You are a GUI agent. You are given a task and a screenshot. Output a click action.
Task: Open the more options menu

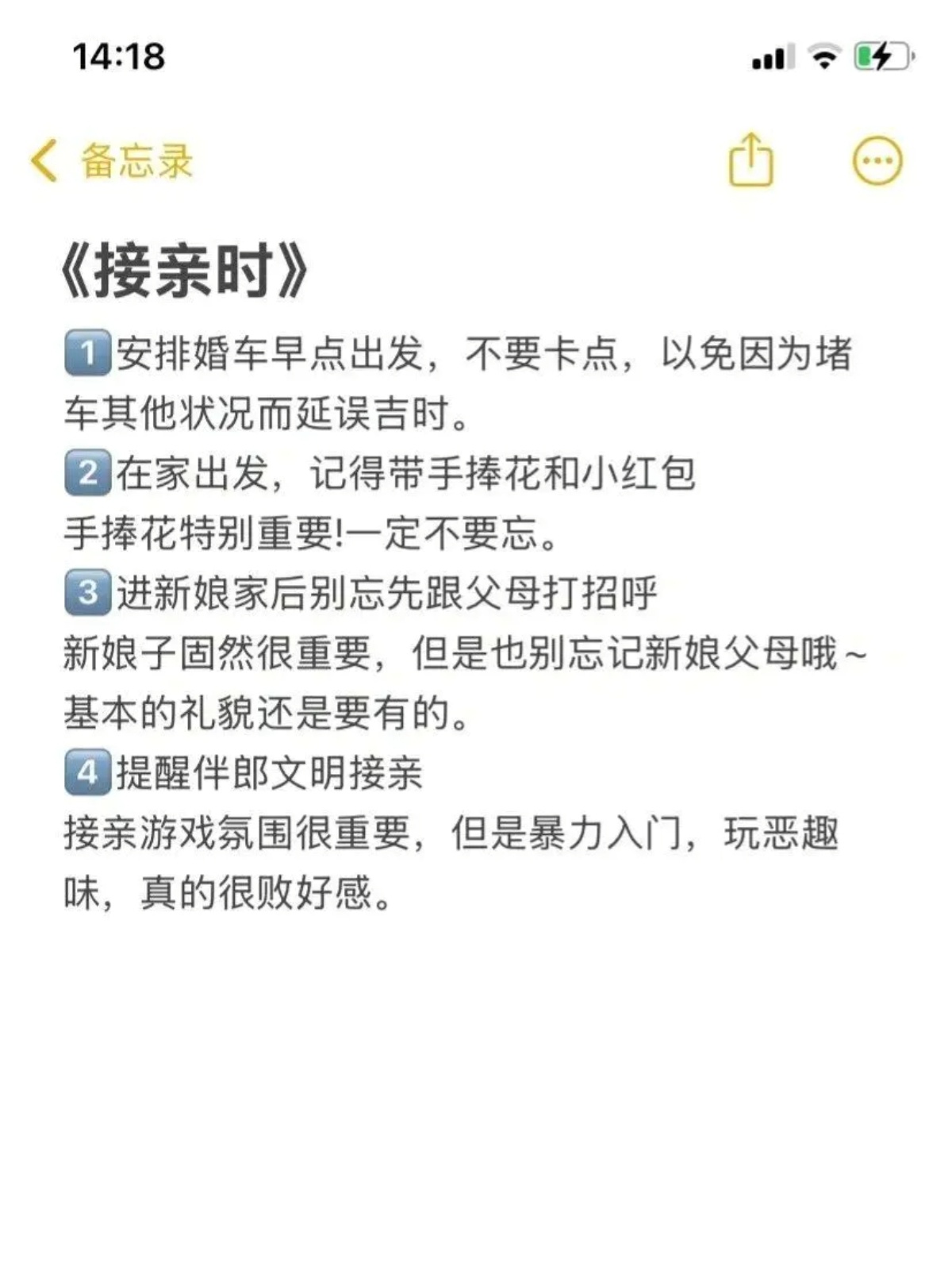[877, 161]
